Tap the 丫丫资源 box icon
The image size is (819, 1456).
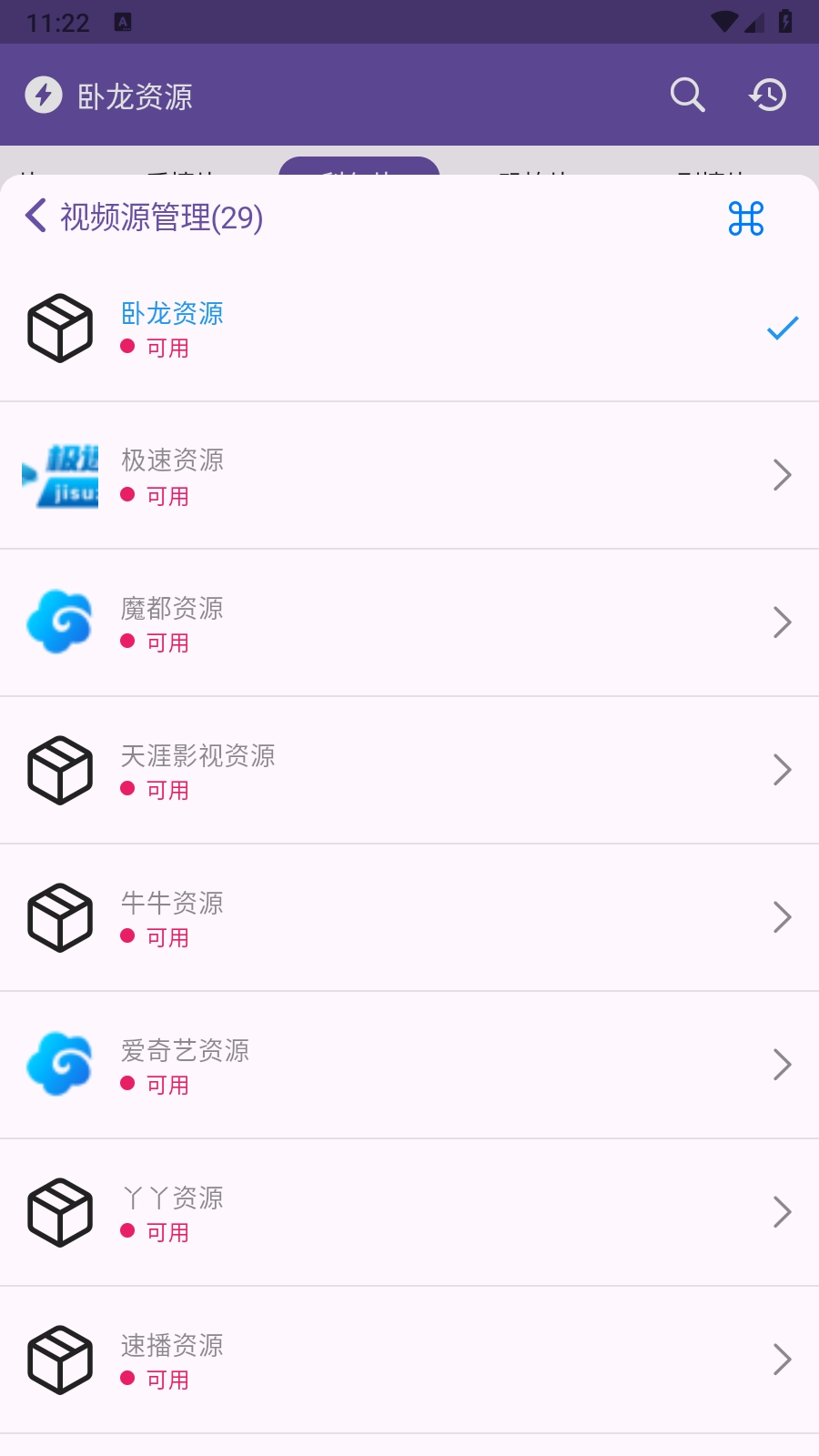[60, 1211]
